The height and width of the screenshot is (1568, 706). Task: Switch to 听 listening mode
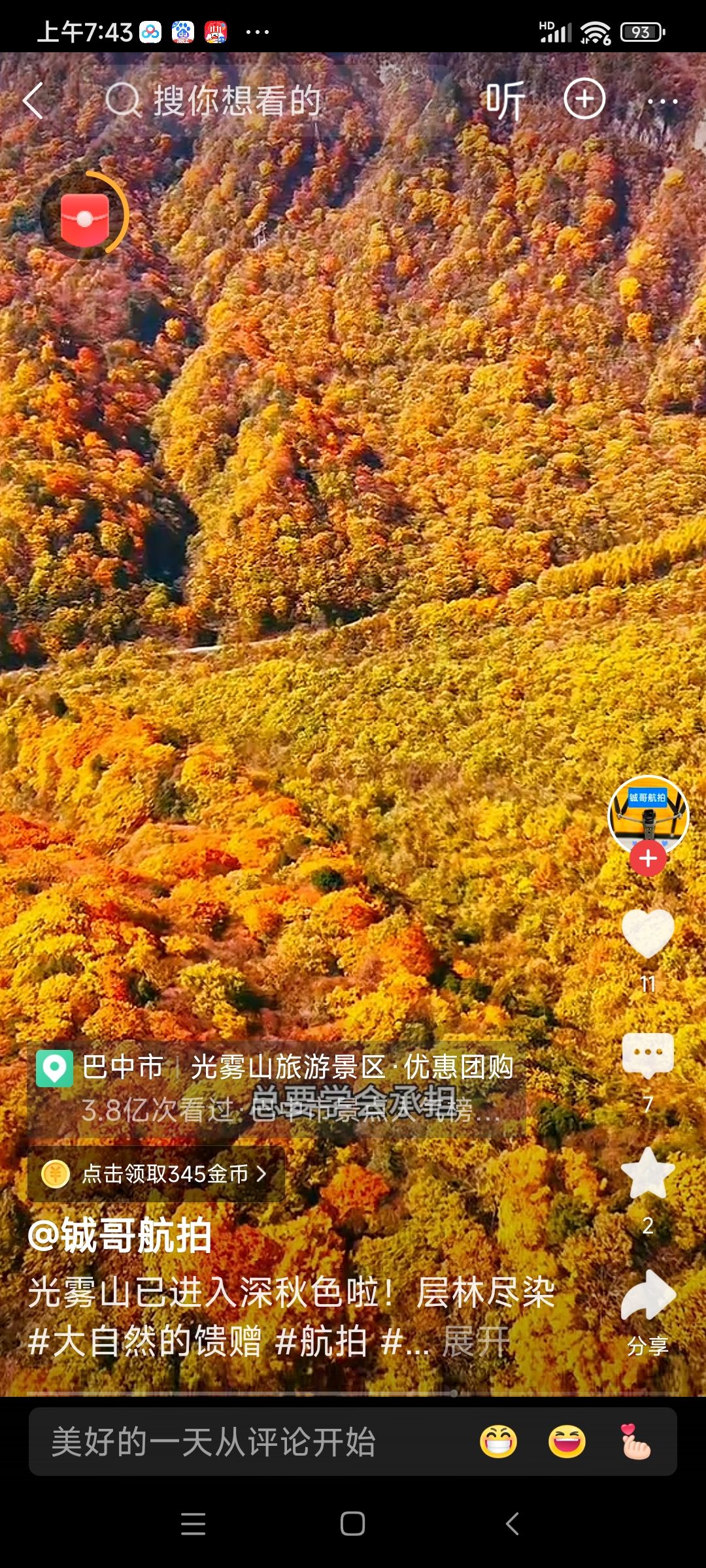504,101
